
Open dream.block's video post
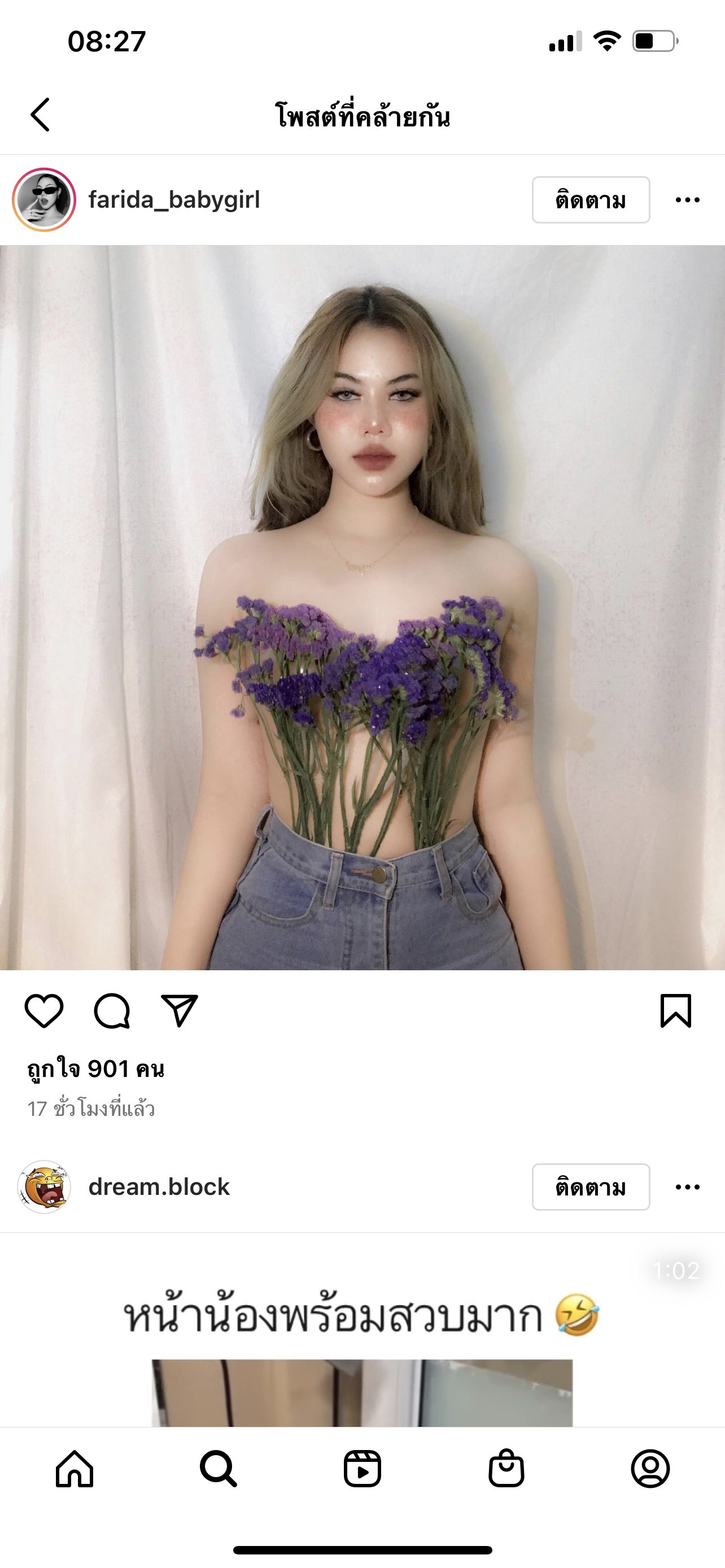pyautogui.click(x=362, y=1339)
